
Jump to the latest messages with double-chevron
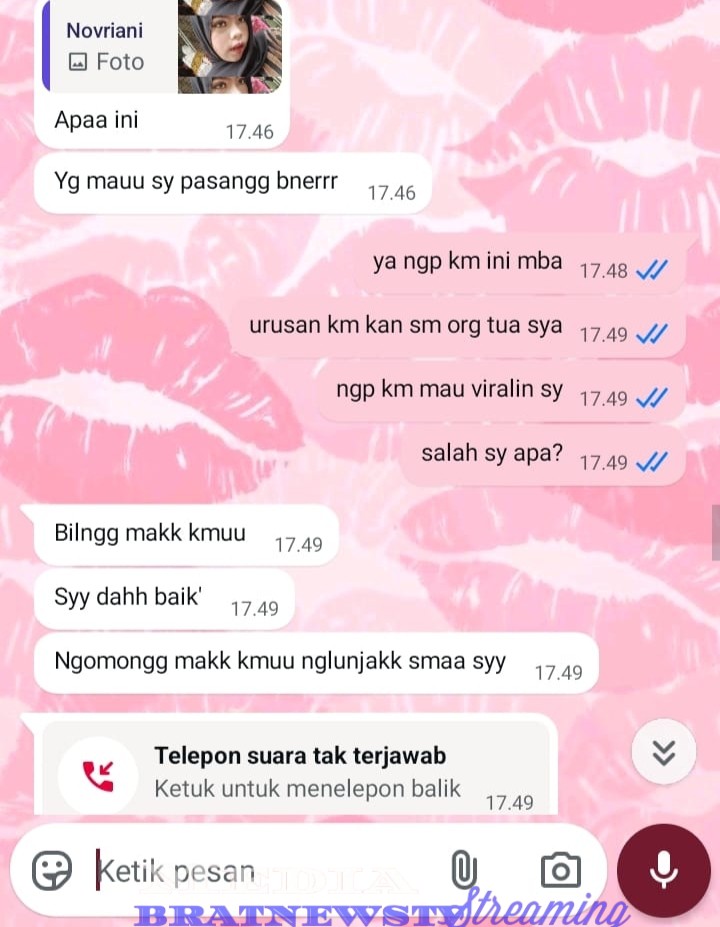pos(664,753)
